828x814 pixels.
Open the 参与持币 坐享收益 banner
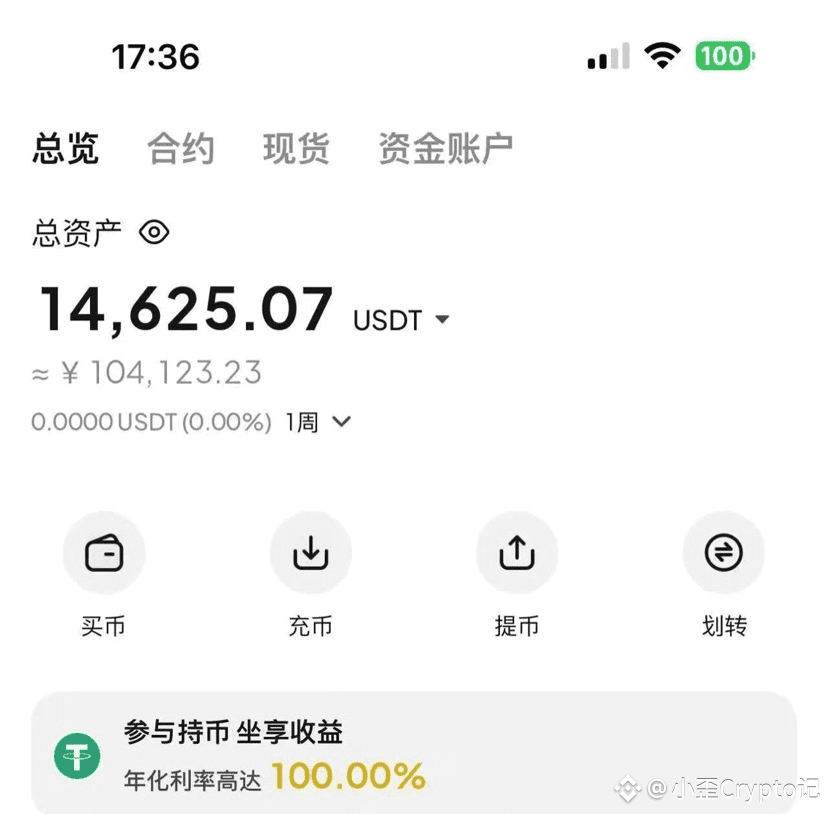414,753
